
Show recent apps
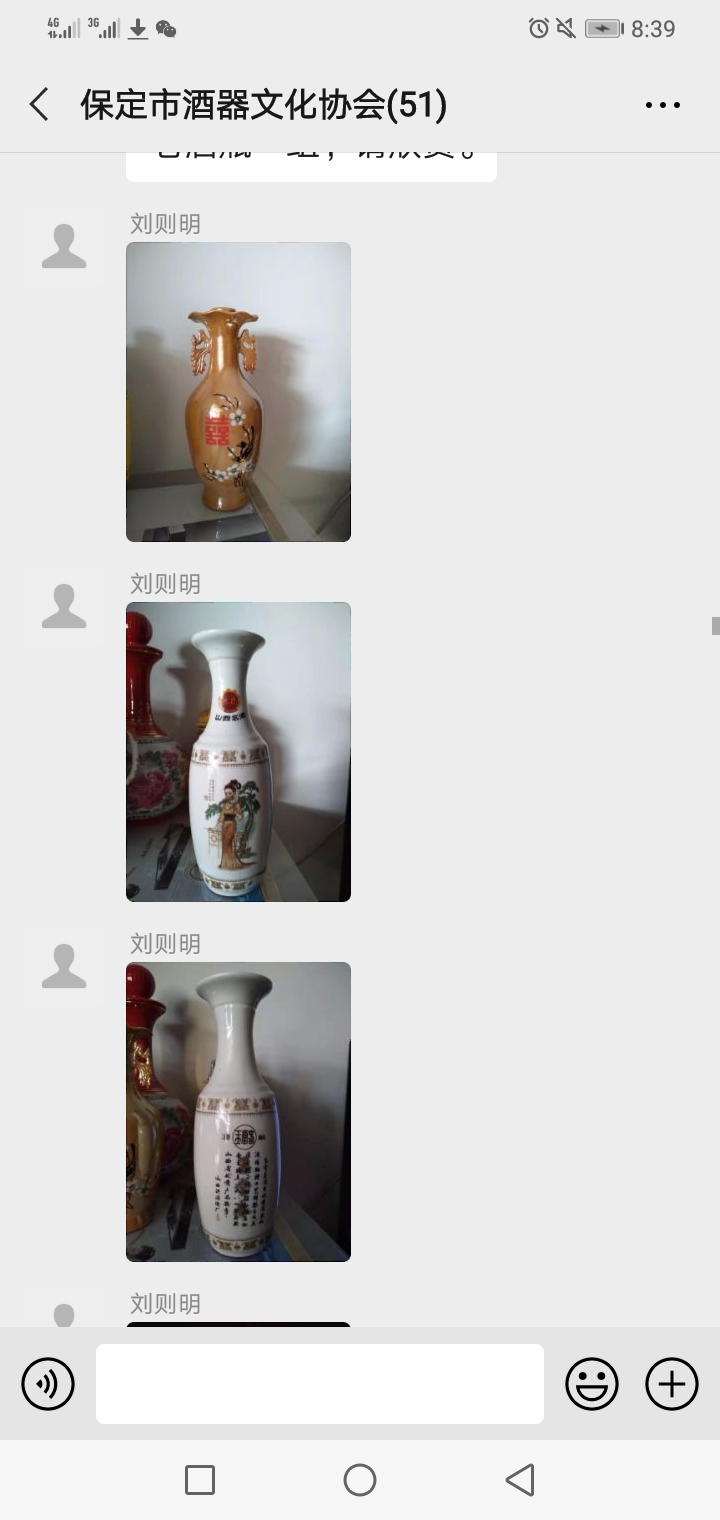200,1480
